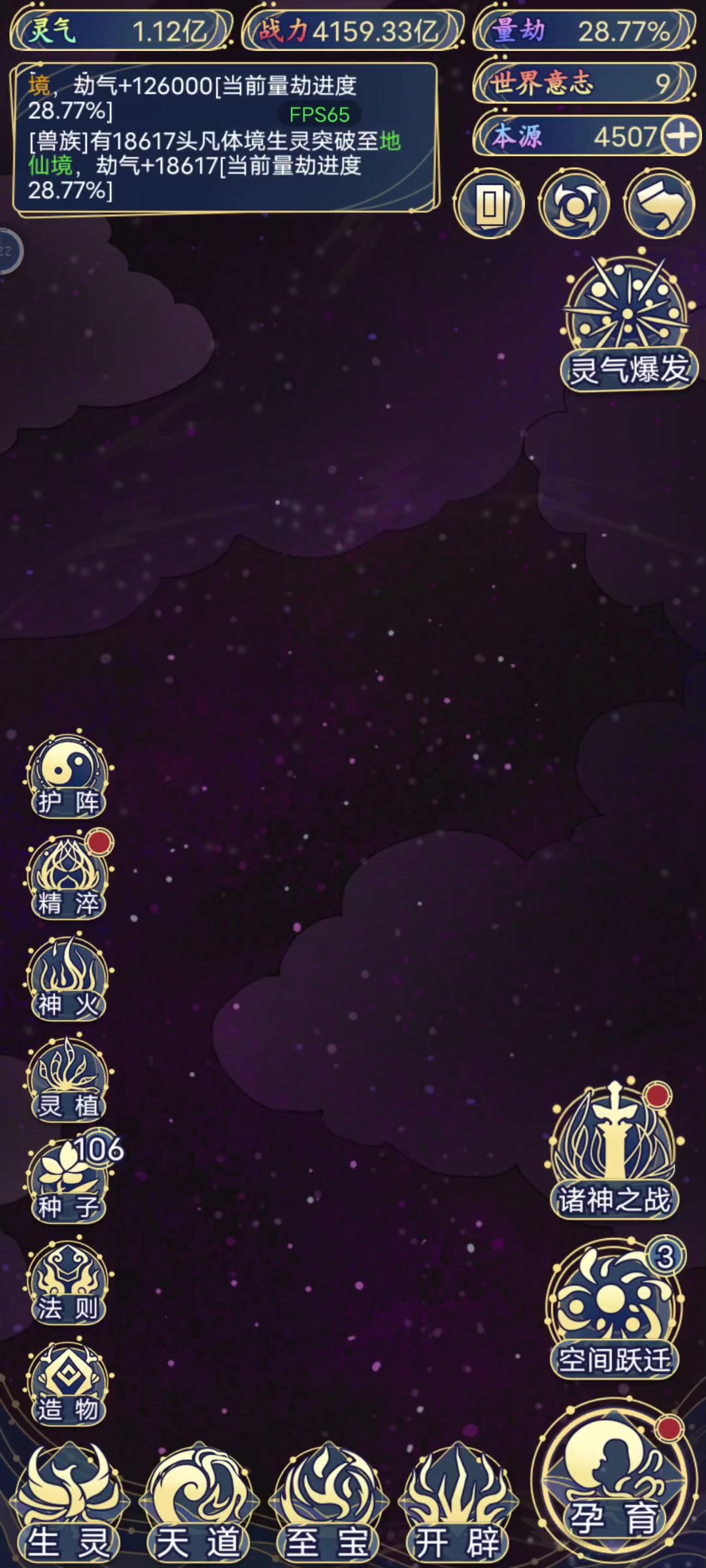Screen dimensions: 706x1568
Task: Open the scroll icon button
Action: tap(660, 204)
